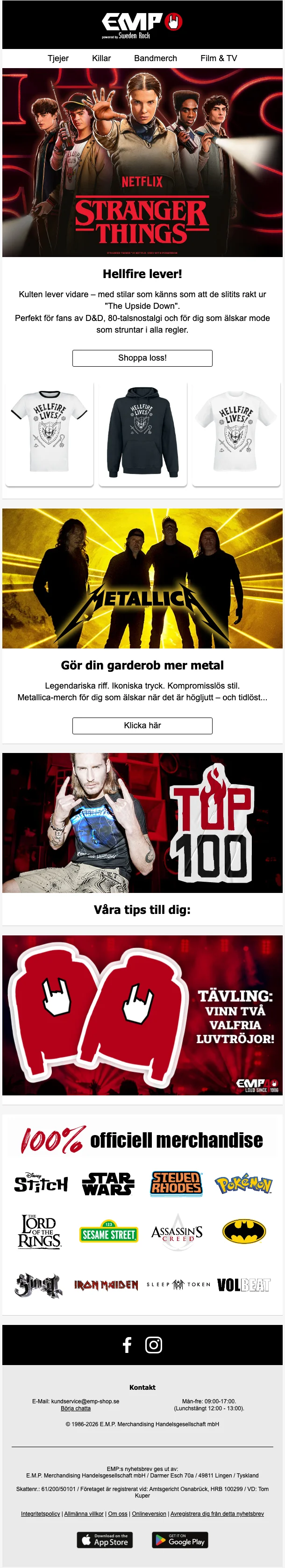The image size is (285, 1568).
Task: Open the Integritetspolicy link
Action: pos(40,1513)
